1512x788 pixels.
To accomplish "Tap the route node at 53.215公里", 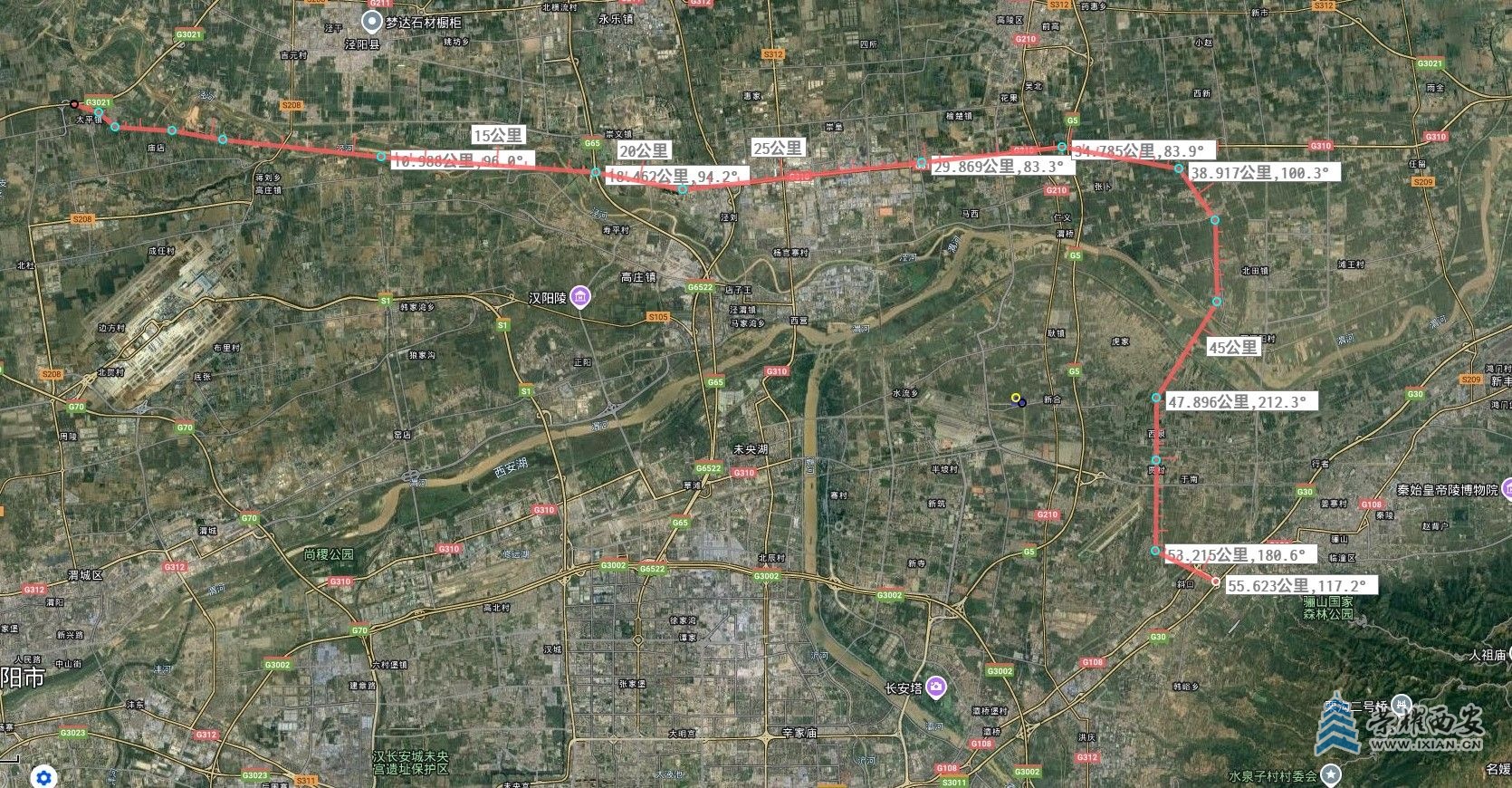I will 1155,551.
